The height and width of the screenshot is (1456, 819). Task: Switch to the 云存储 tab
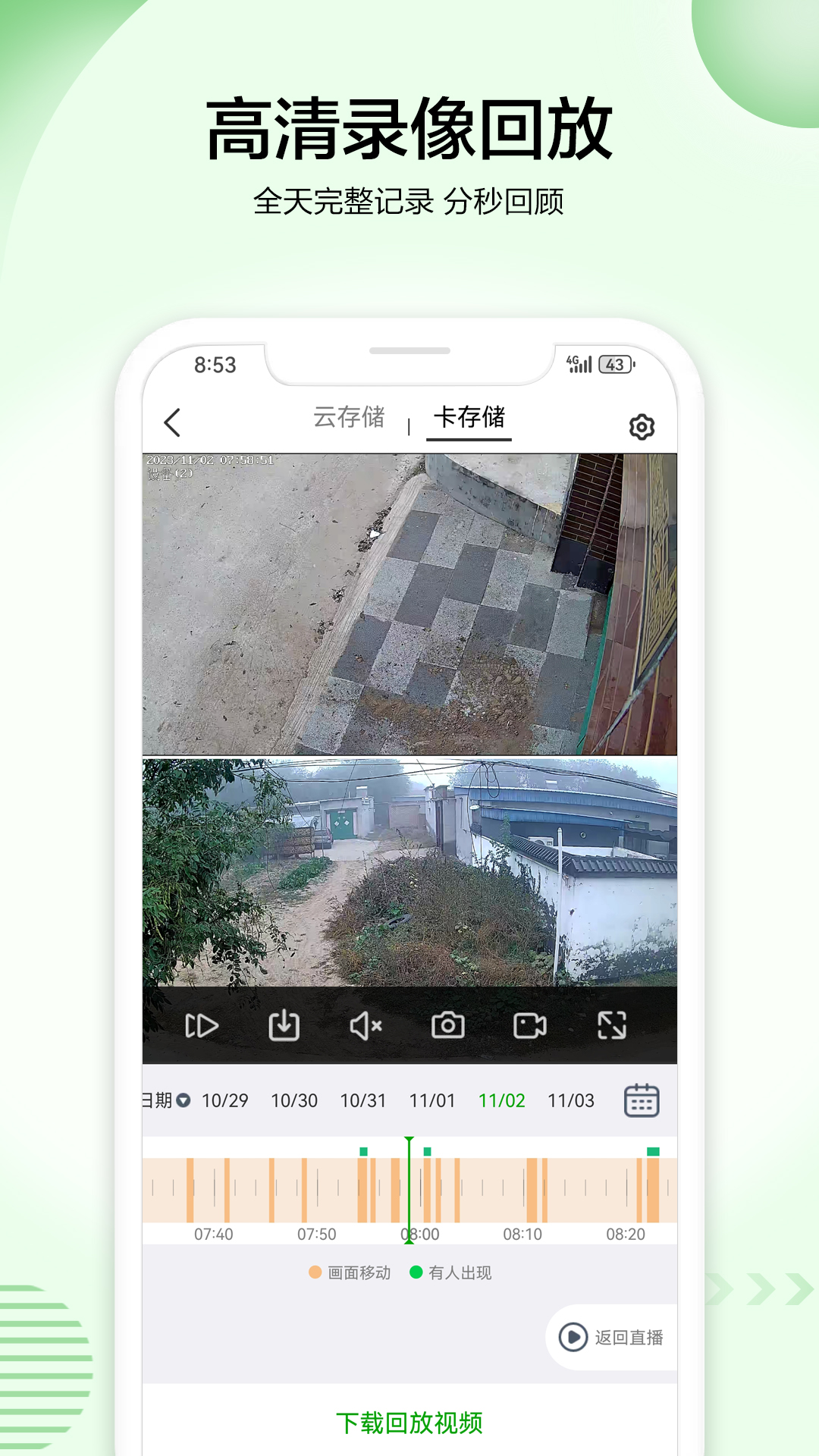click(x=350, y=417)
